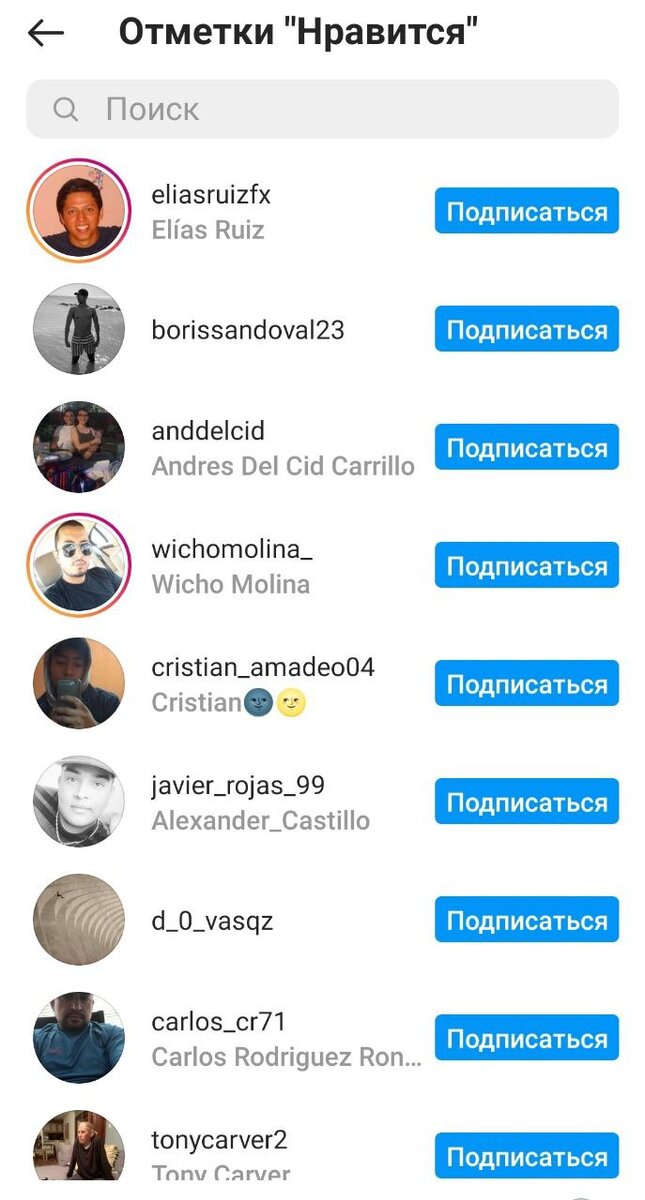This screenshot has width=645, height=1200.
Task: Follow javier_rojas_99 with Подписаться button
Action: 526,802
